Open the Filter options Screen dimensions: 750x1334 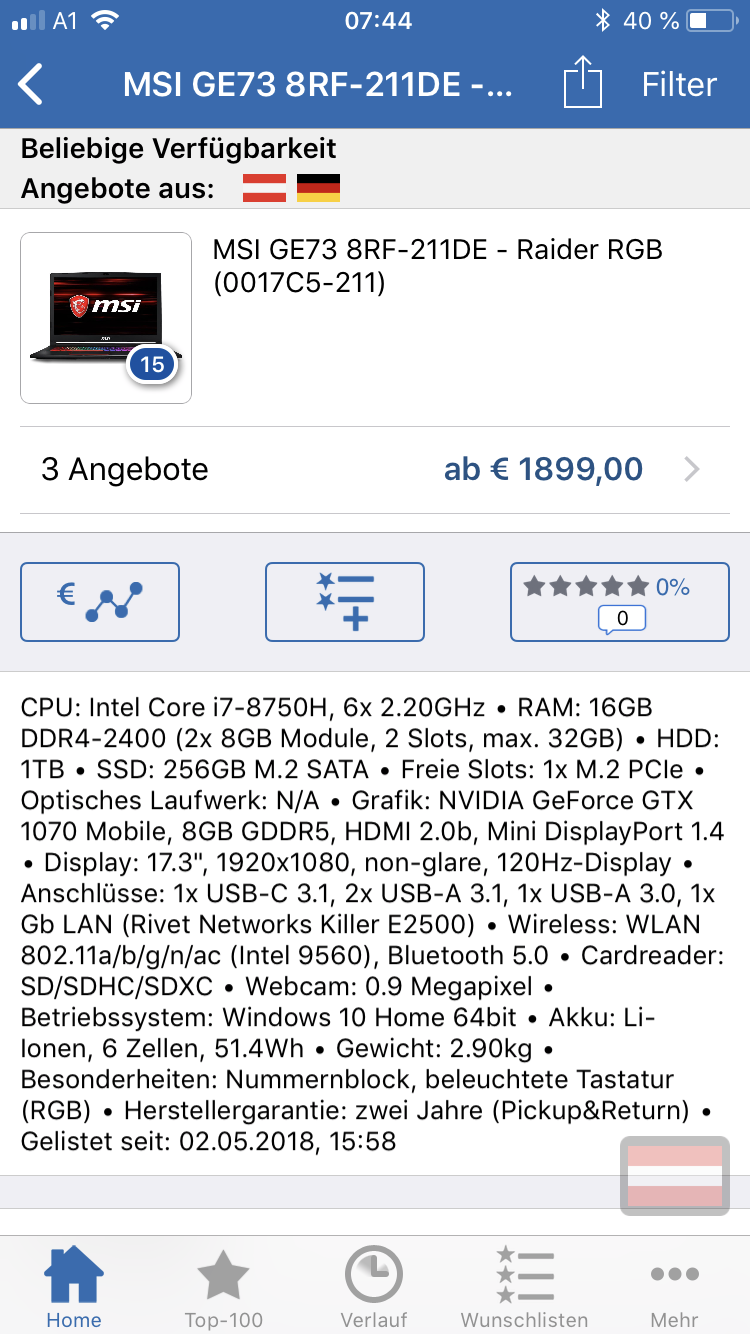pos(679,85)
